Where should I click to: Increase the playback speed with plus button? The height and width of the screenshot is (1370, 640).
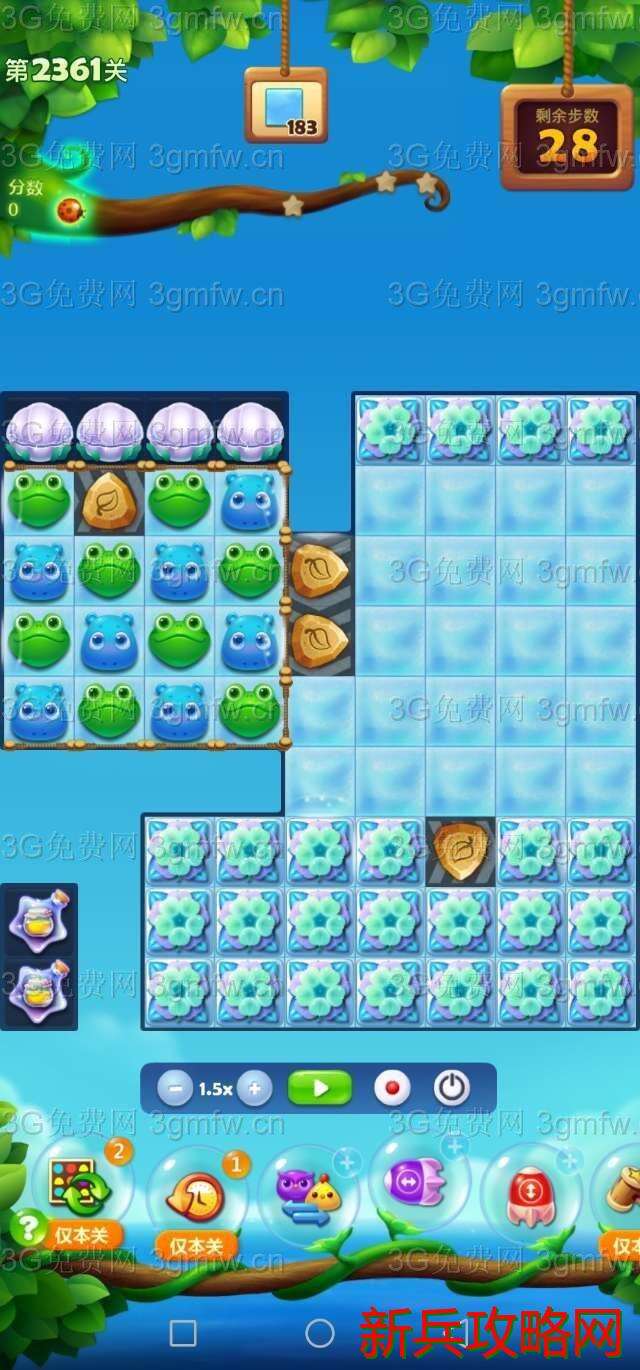254,1089
